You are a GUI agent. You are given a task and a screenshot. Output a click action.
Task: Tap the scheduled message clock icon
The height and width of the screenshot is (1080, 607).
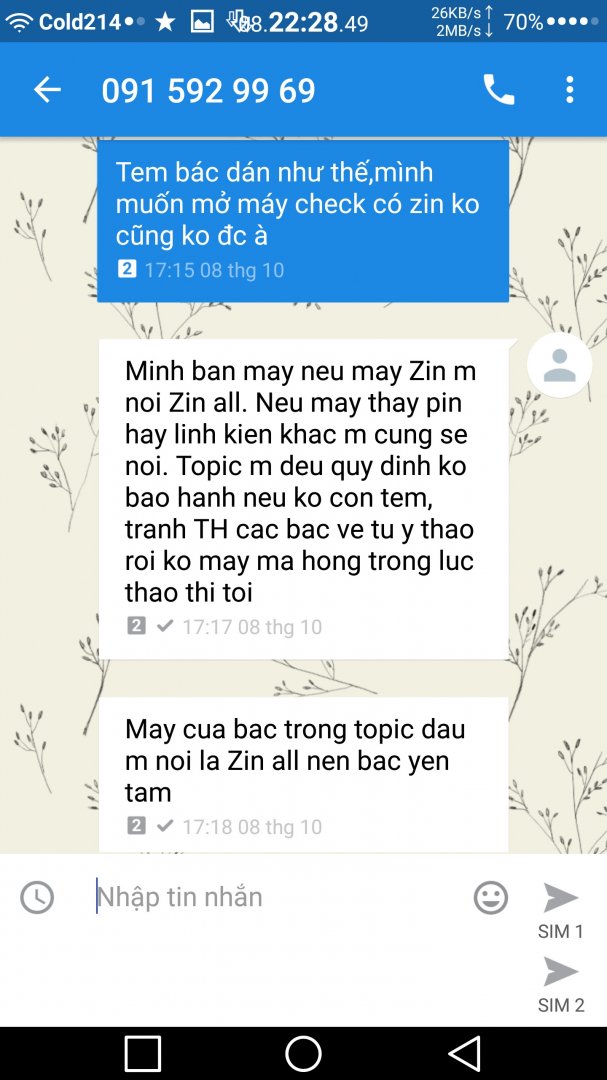(37, 897)
